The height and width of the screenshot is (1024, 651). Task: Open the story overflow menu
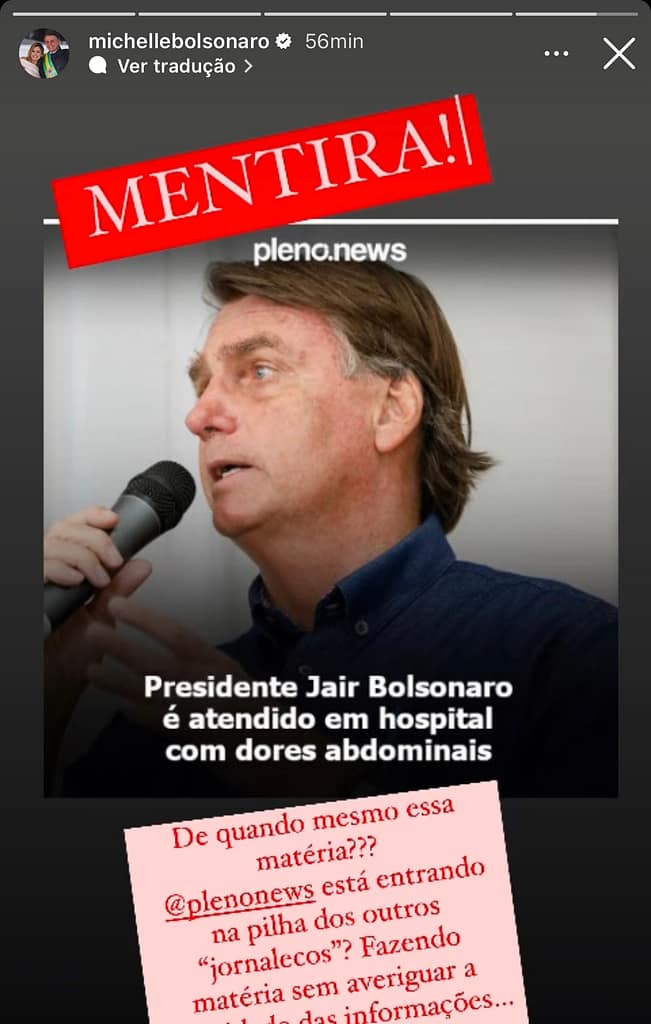pos(556,53)
